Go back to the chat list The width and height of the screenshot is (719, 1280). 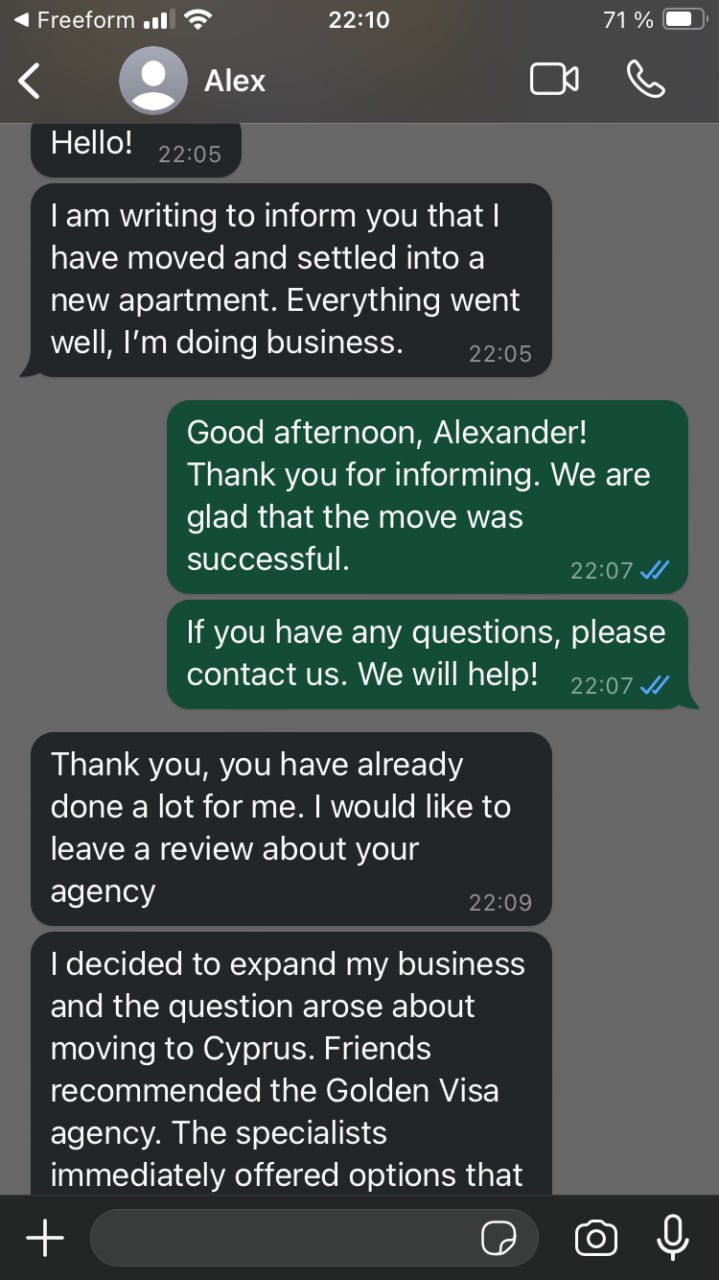click(30, 81)
